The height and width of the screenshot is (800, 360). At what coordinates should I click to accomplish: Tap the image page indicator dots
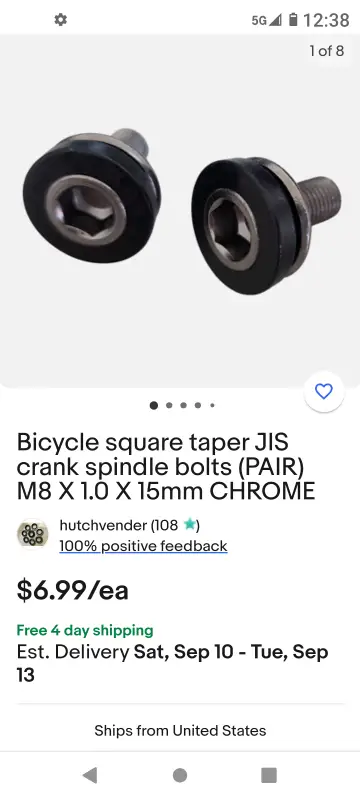tap(182, 405)
